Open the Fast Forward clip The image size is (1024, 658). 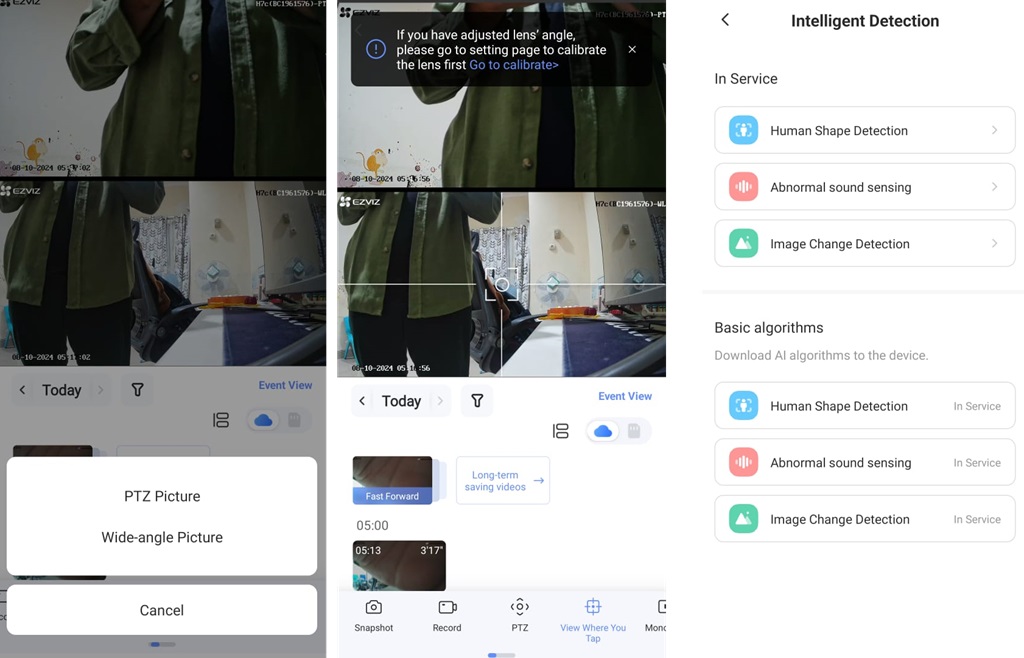[392, 480]
